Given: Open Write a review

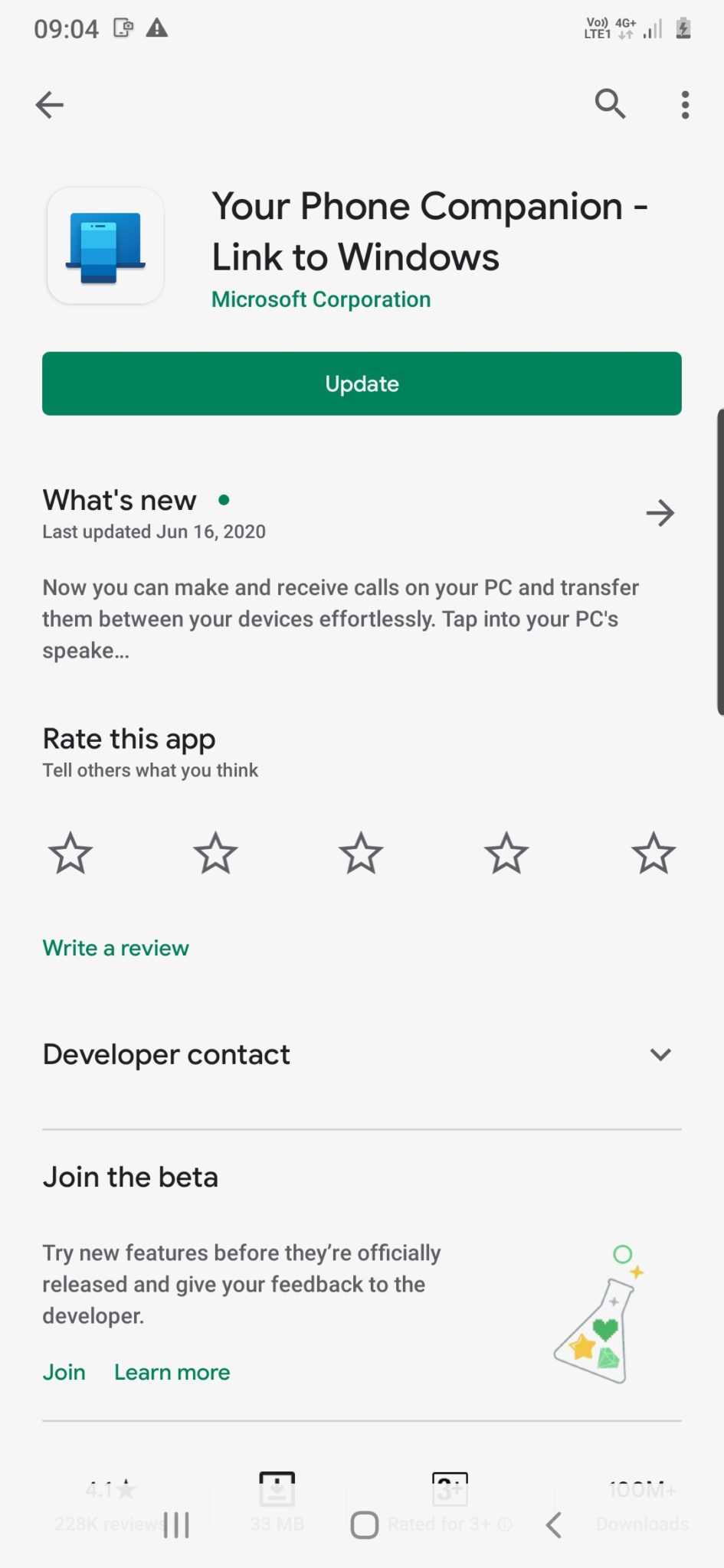Looking at the screenshot, I should click(115, 948).
